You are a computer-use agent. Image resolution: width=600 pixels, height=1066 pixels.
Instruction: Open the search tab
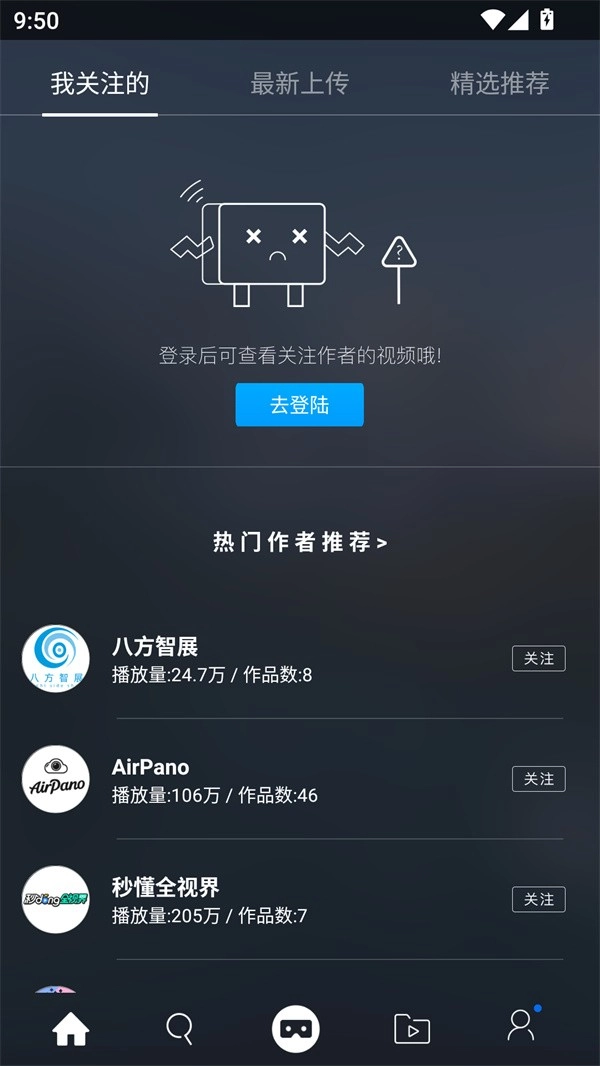(x=180, y=1028)
